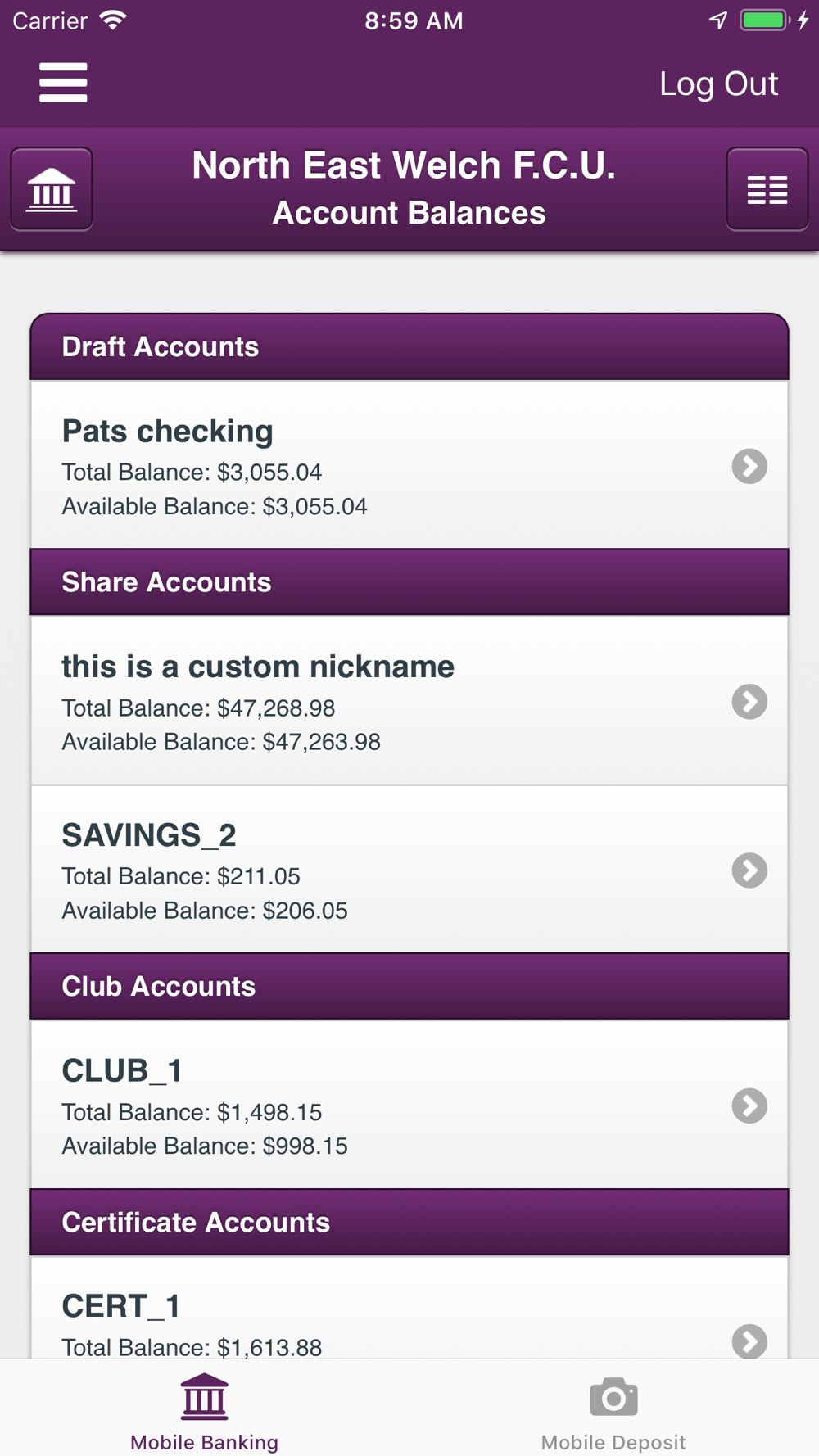Open the list view icon button
819x1456 pixels.
(x=767, y=189)
